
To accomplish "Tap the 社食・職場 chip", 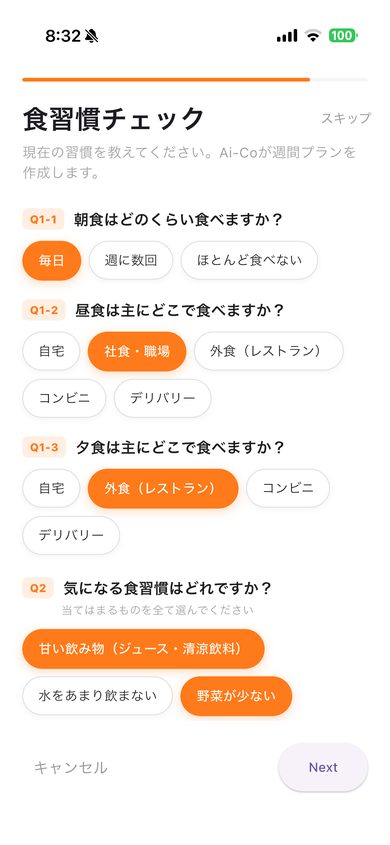I will [x=137, y=351].
